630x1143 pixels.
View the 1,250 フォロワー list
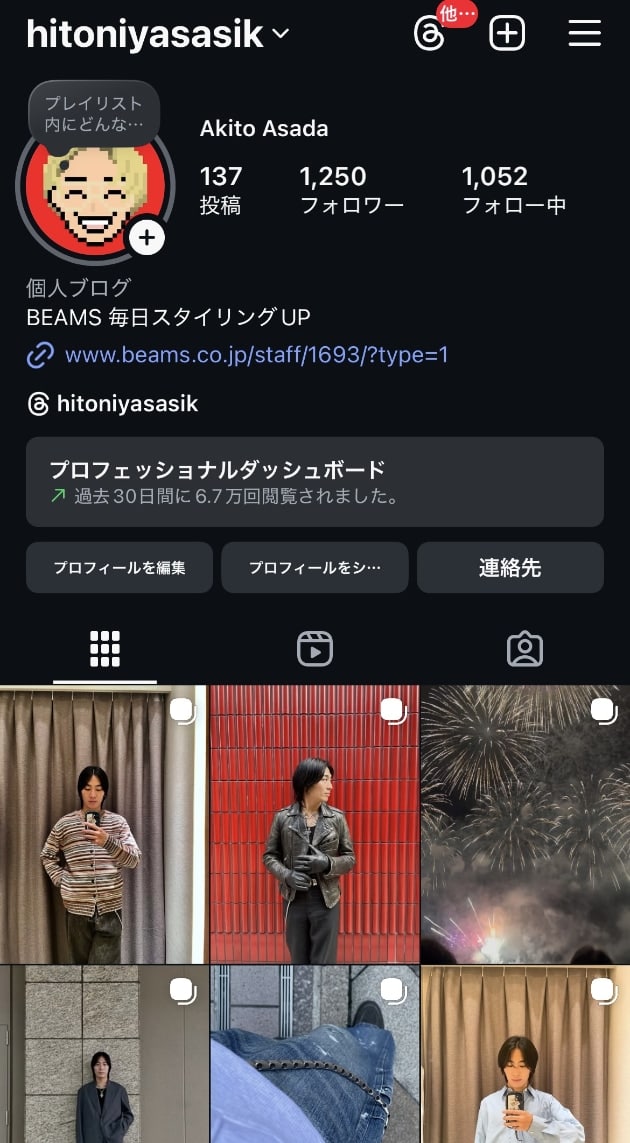[x=351, y=190]
